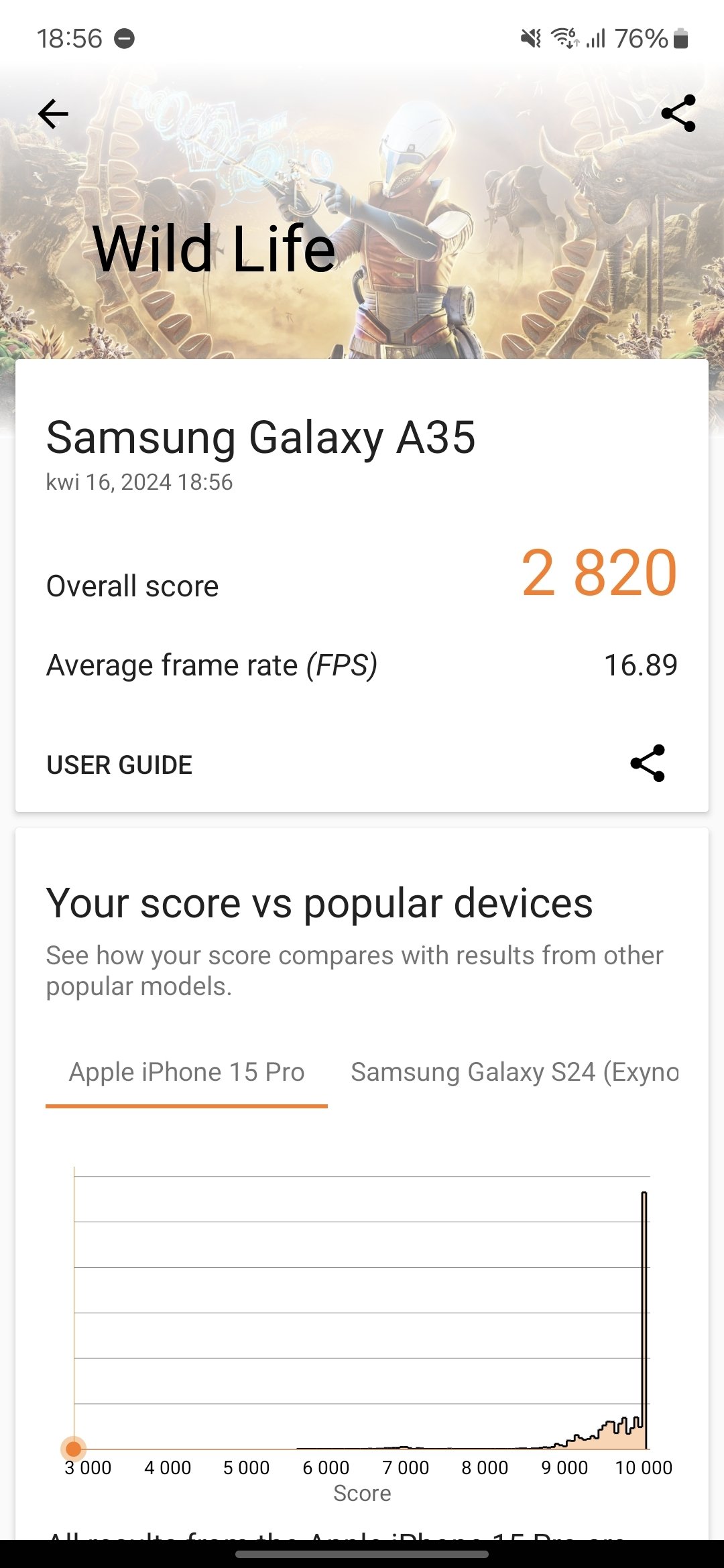Open the USER GUIDE

click(119, 765)
